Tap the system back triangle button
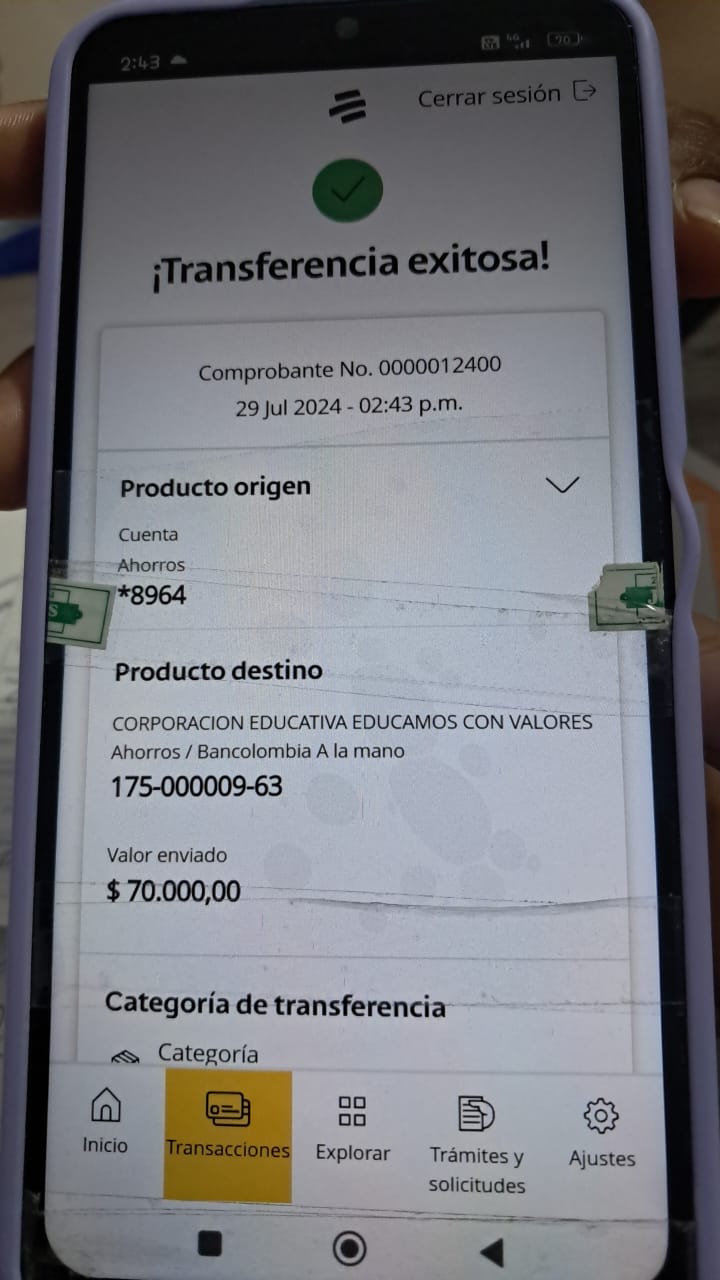Screen dimensions: 720x1280 pyautogui.click(x=491, y=1251)
